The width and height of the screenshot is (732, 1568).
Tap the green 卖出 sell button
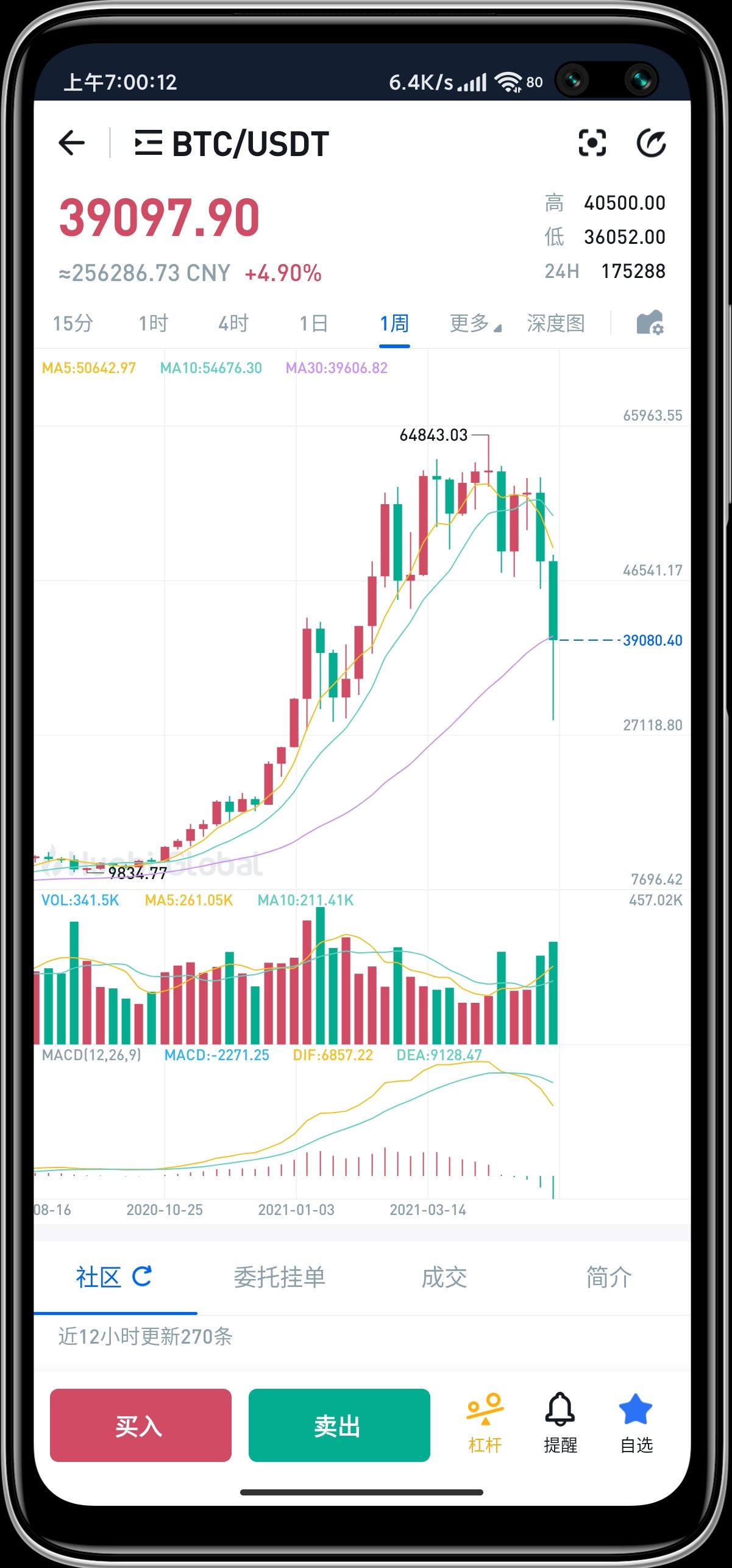(x=339, y=1425)
